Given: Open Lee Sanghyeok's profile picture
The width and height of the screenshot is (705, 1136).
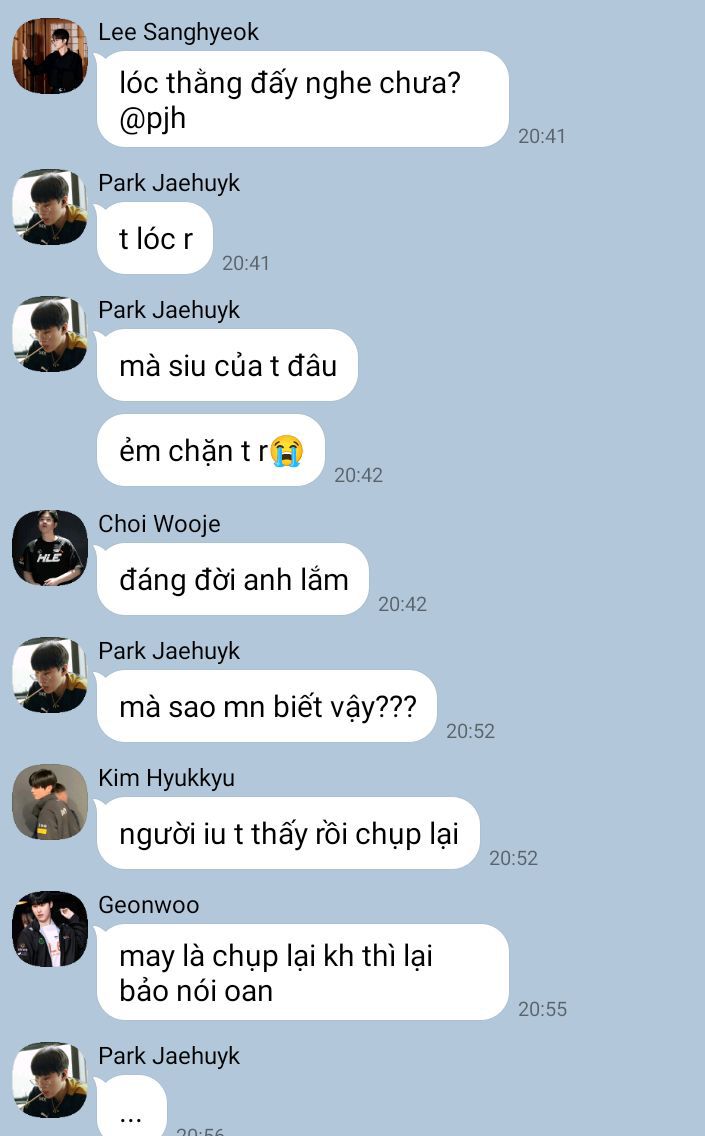Looking at the screenshot, I should tap(49, 56).
